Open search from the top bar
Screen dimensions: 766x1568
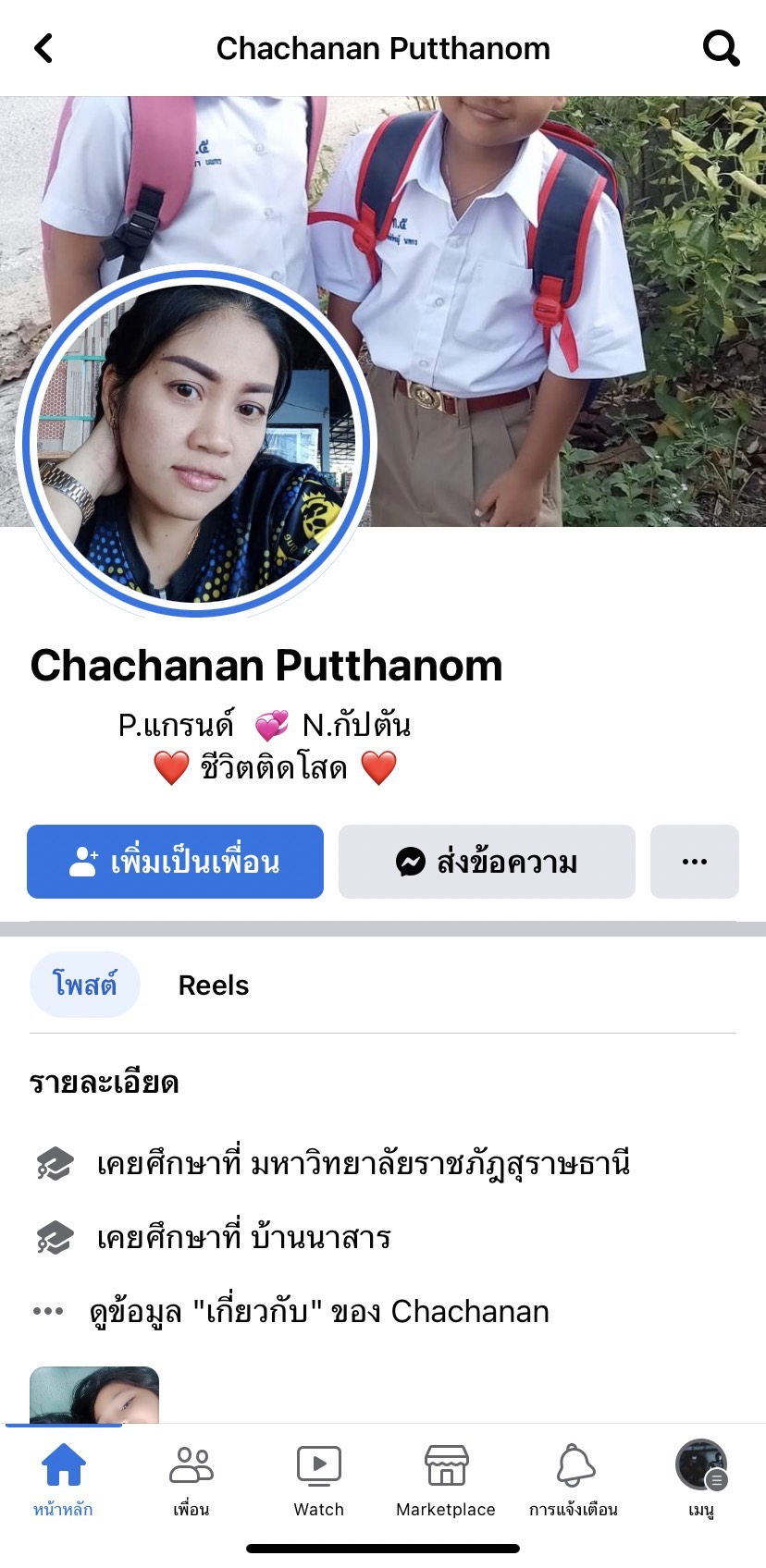pyautogui.click(x=721, y=48)
